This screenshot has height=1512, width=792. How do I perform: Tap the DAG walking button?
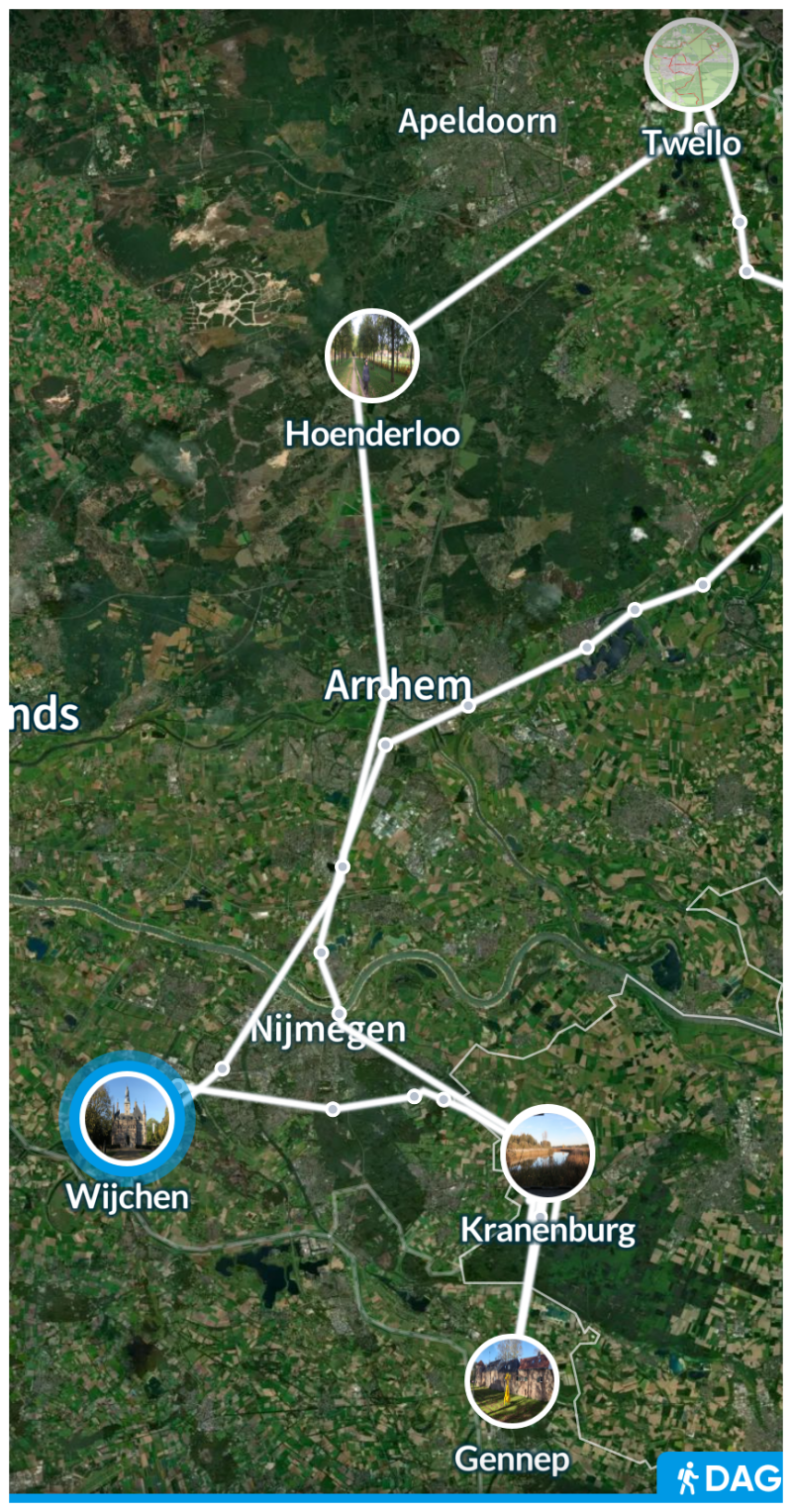[x=720, y=1477]
